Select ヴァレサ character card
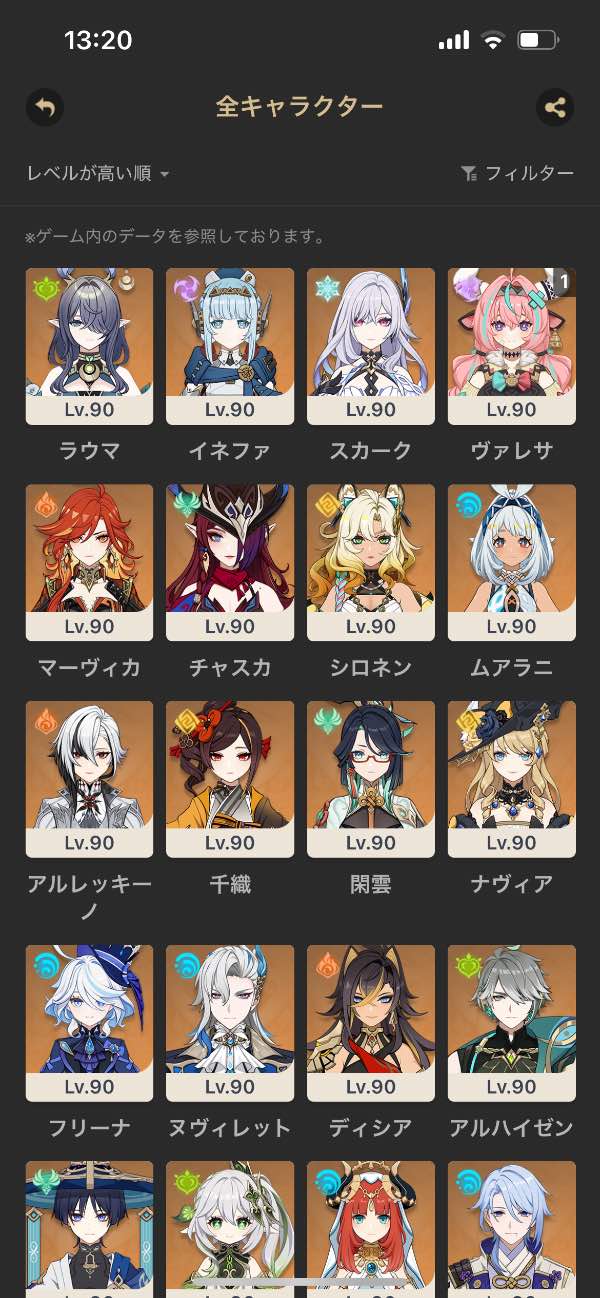Viewport: 600px width, 1298px height. click(x=512, y=345)
